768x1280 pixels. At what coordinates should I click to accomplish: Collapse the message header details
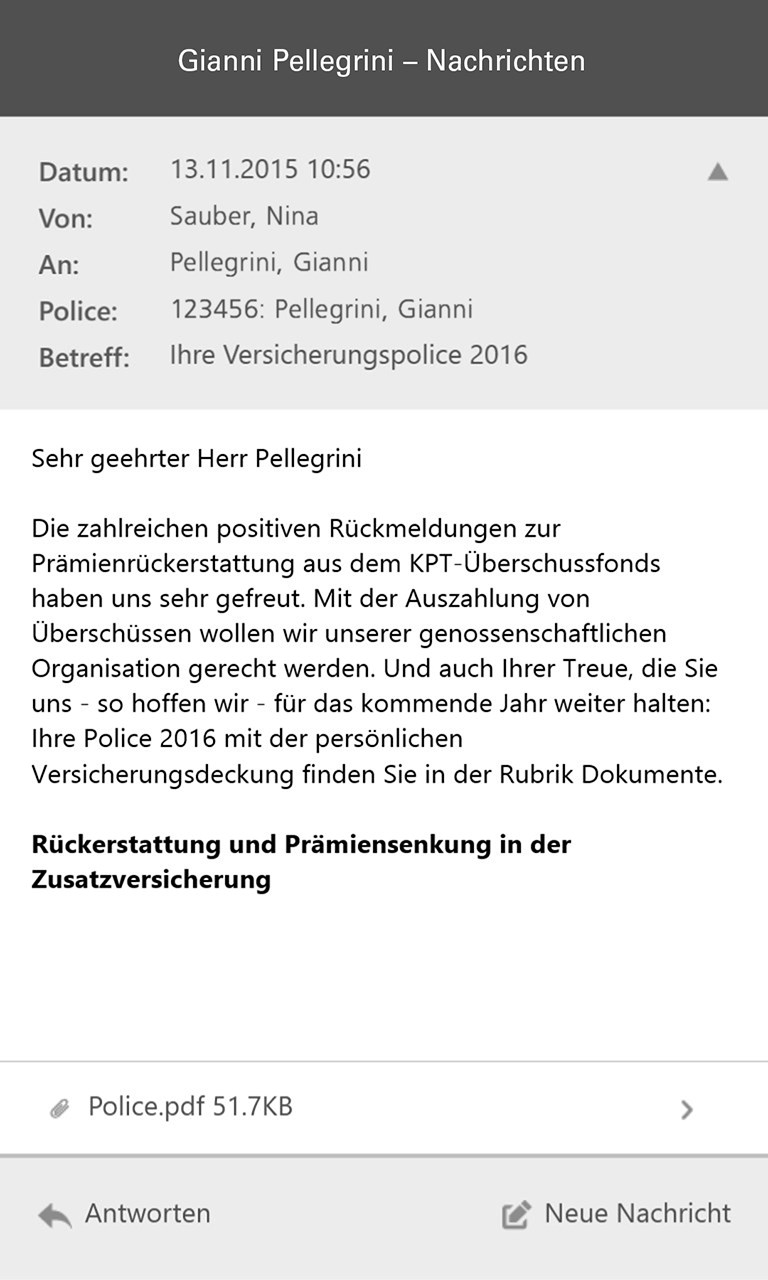[717, 172]
